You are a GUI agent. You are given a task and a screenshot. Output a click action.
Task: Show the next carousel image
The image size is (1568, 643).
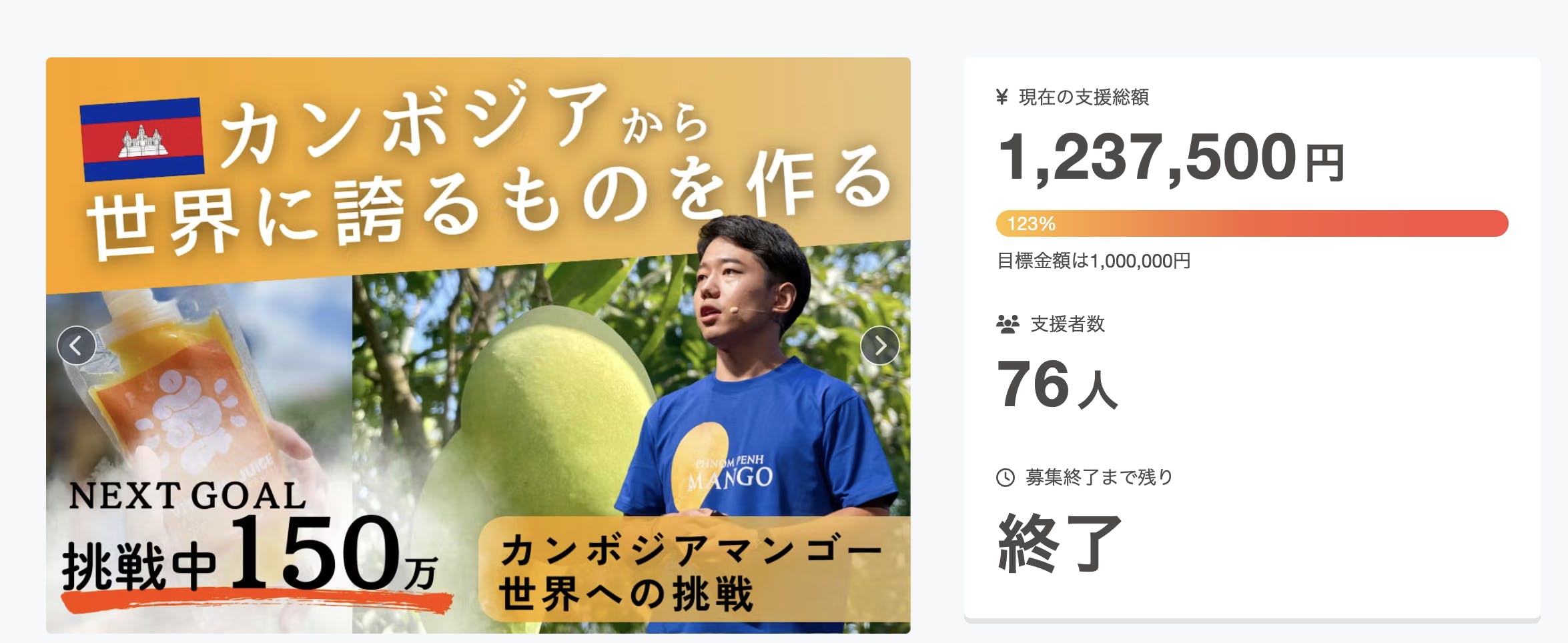(x=879, y=346)
